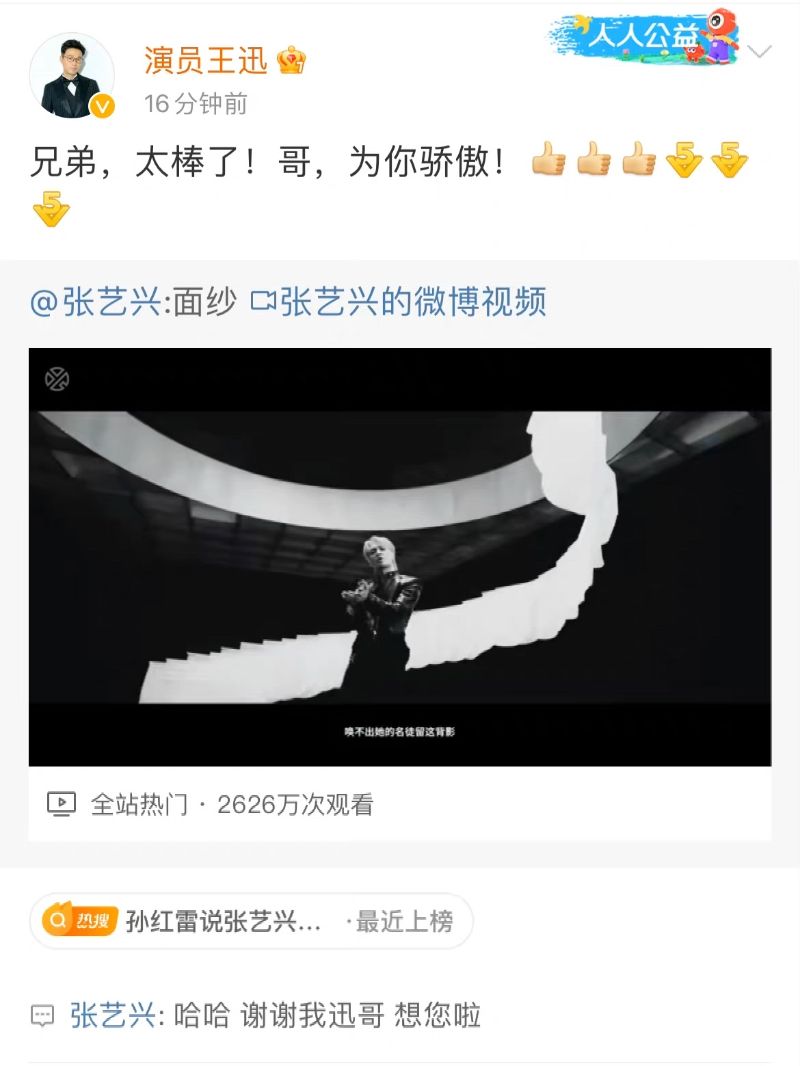
Task: Open 演员王迅's profile picture
Action: [71, 77]
